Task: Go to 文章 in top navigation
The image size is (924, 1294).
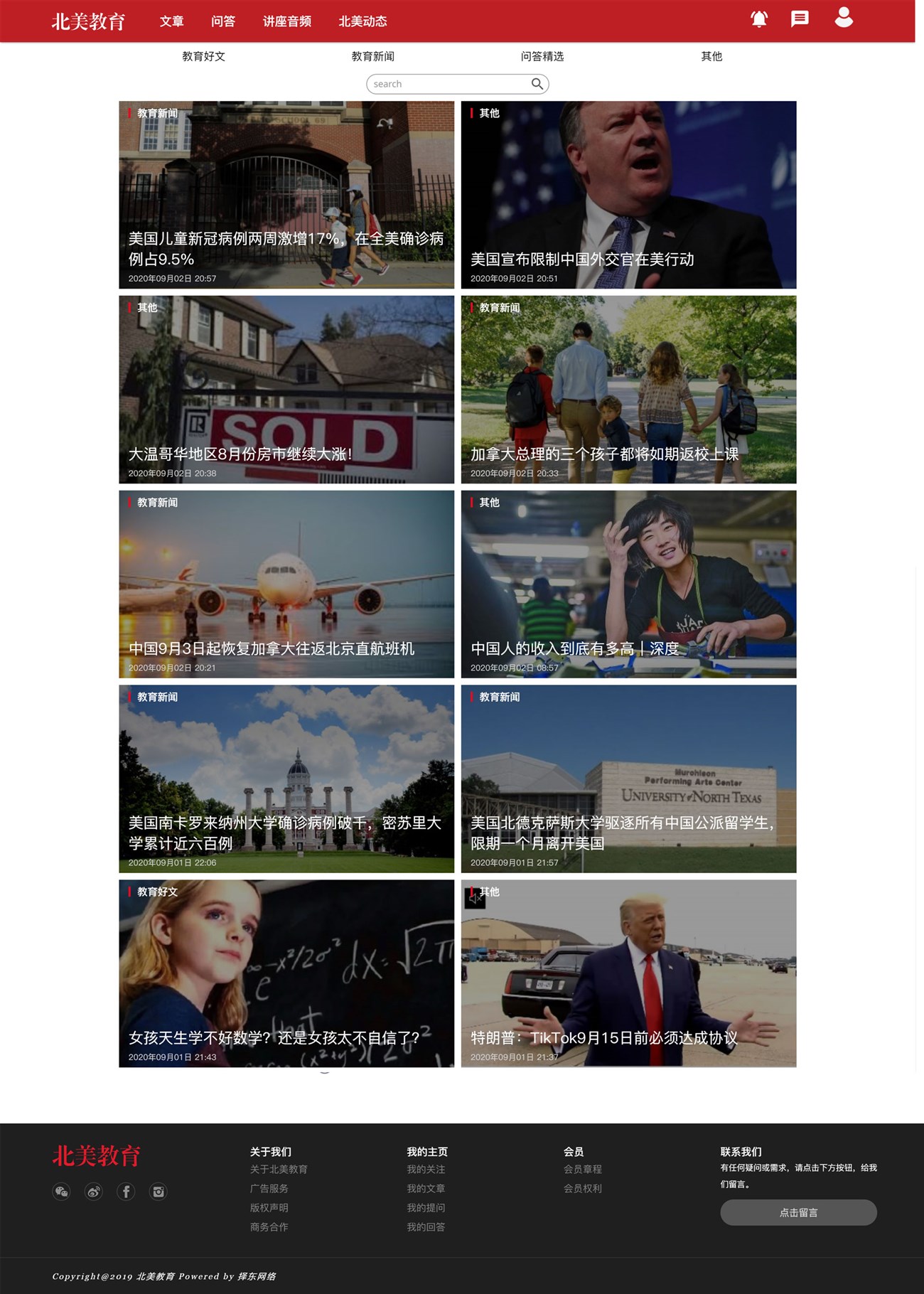Action: 172,21
